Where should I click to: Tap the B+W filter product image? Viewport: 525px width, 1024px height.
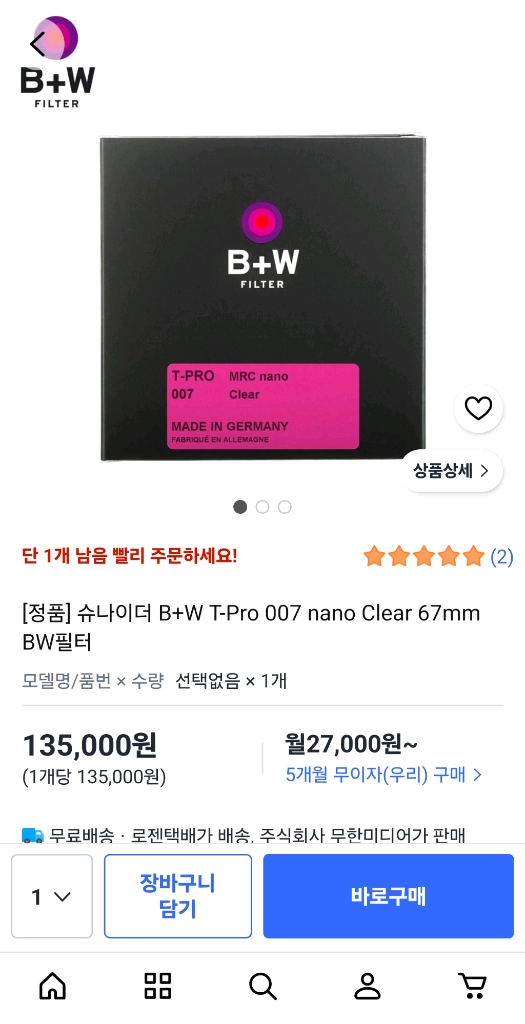262,298
